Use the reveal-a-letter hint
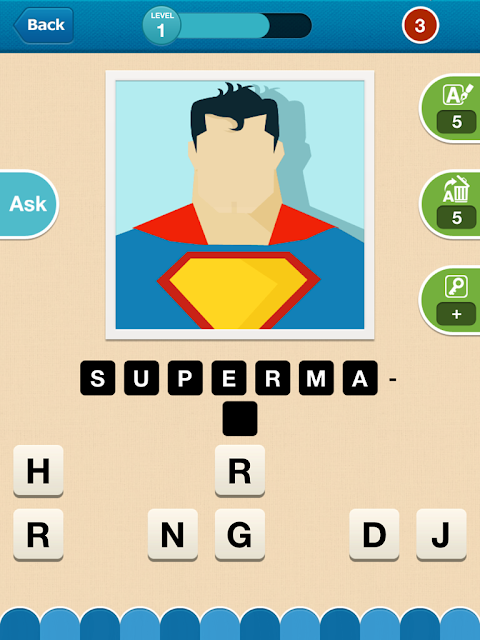 (451, 108)
